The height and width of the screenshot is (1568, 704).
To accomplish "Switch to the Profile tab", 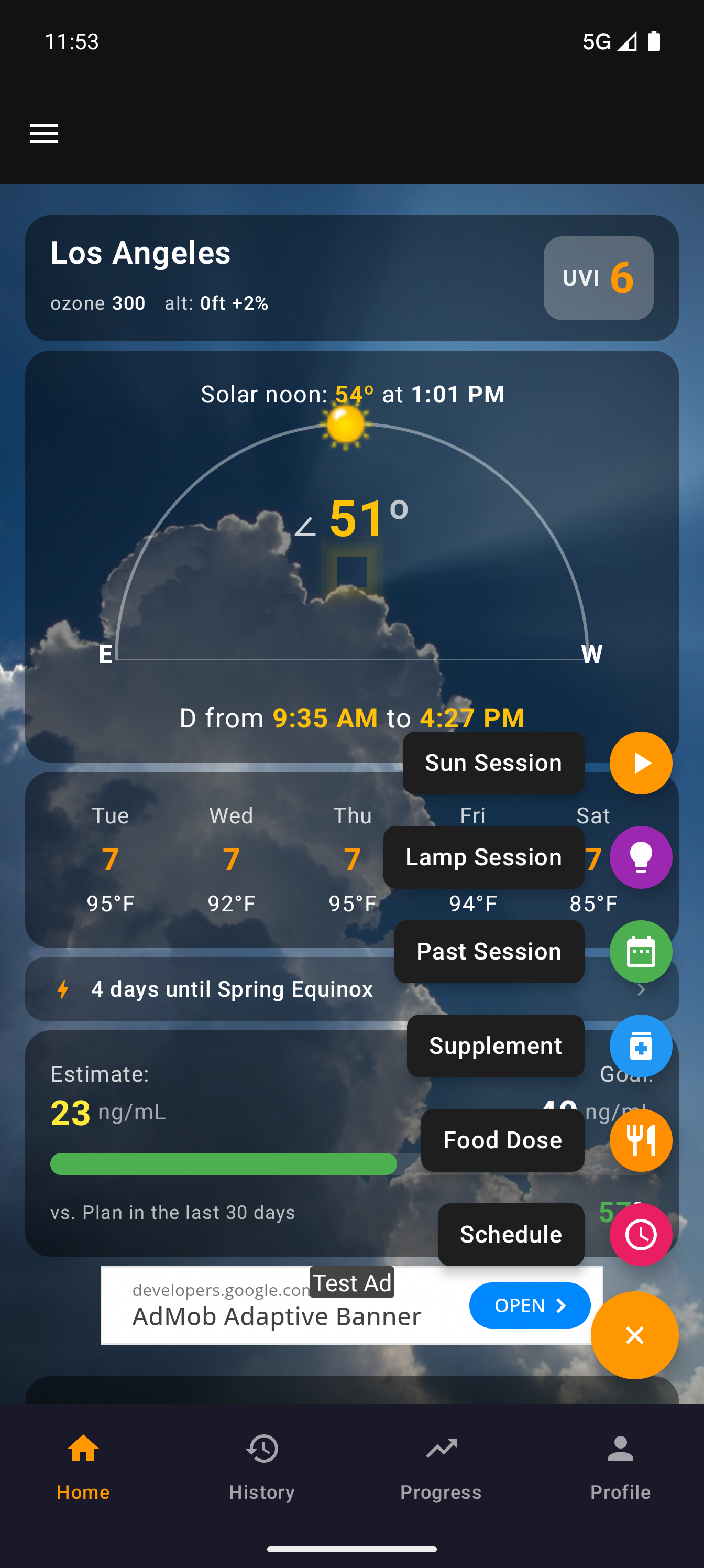I will 620,1467.
